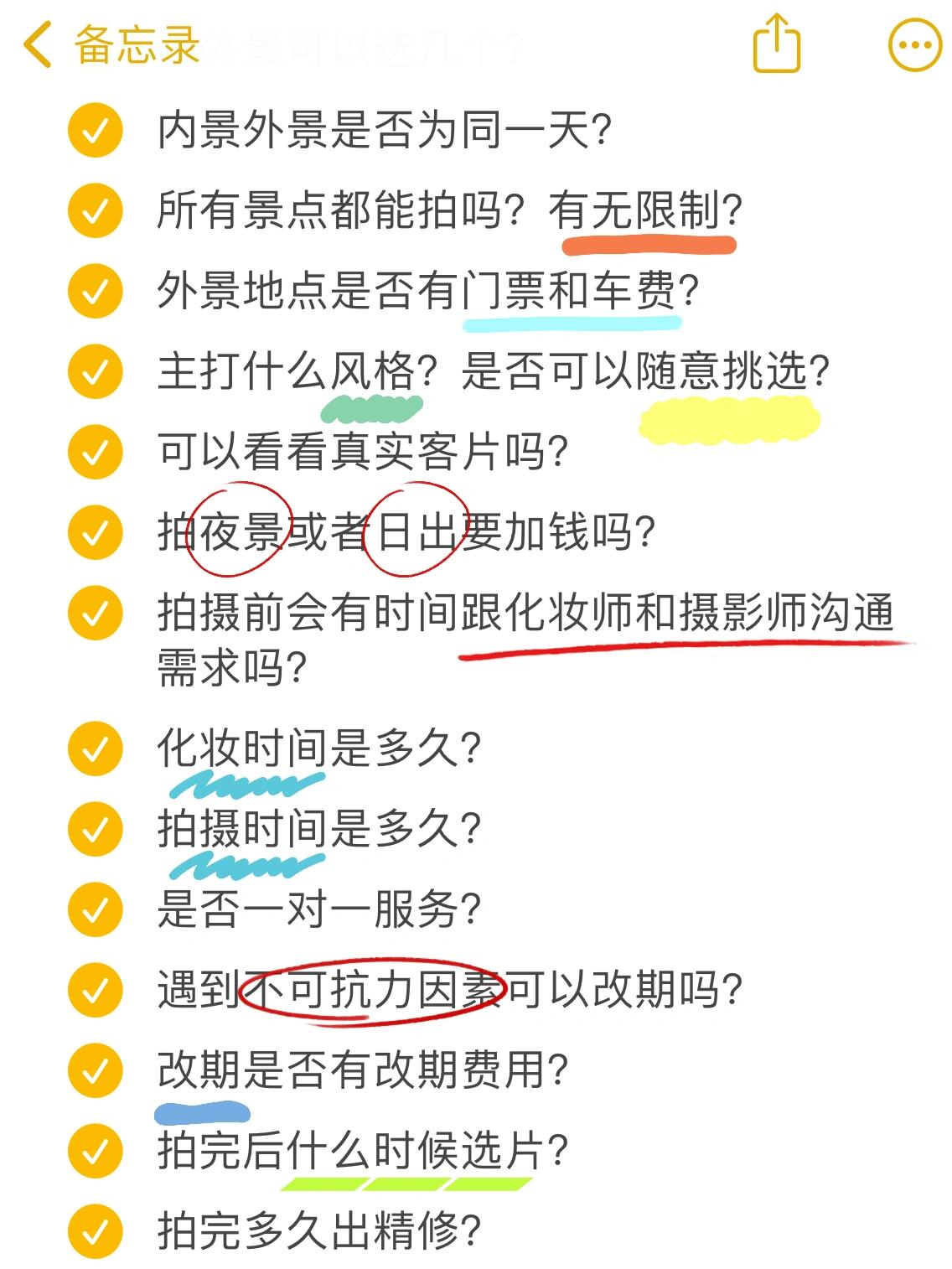This screenshot has width=952, height=1269.
Task: Uncheck 主打什么风格 item
Action: click(x=95, y=371)
